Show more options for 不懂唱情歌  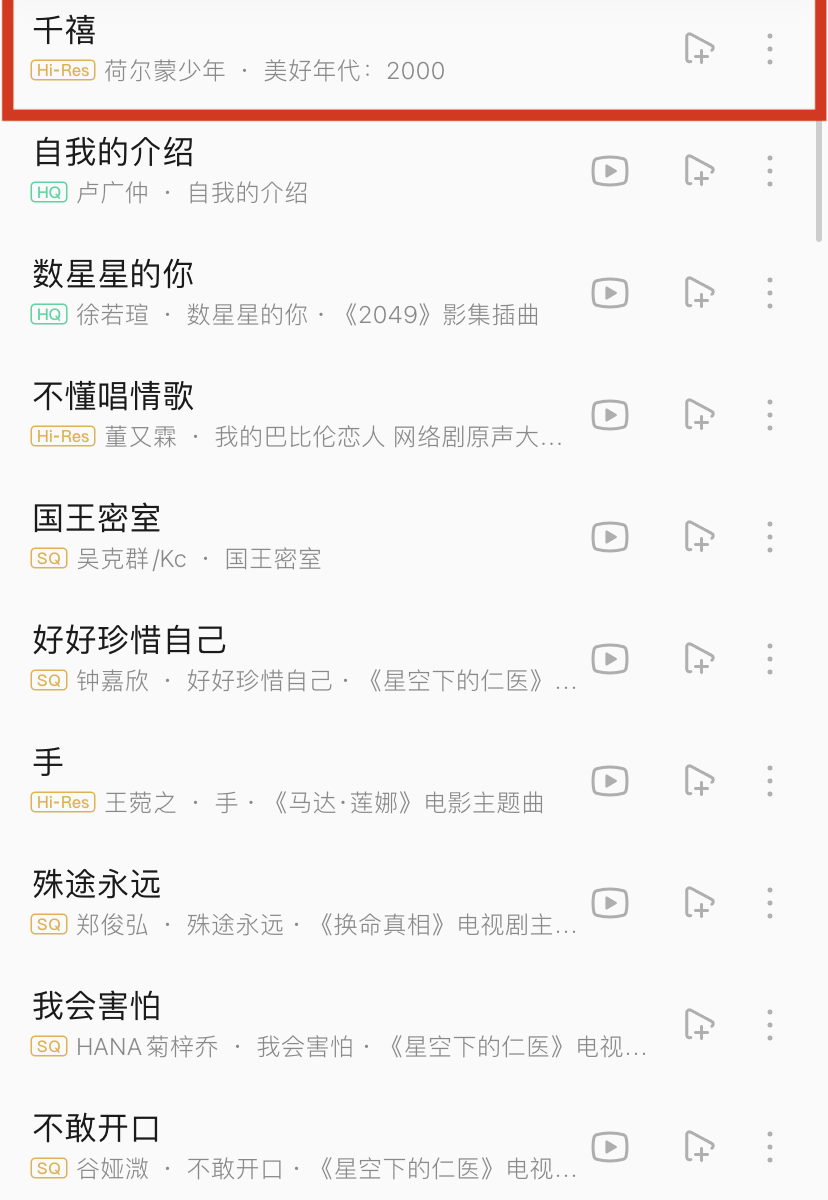click(x=769, y=415)
